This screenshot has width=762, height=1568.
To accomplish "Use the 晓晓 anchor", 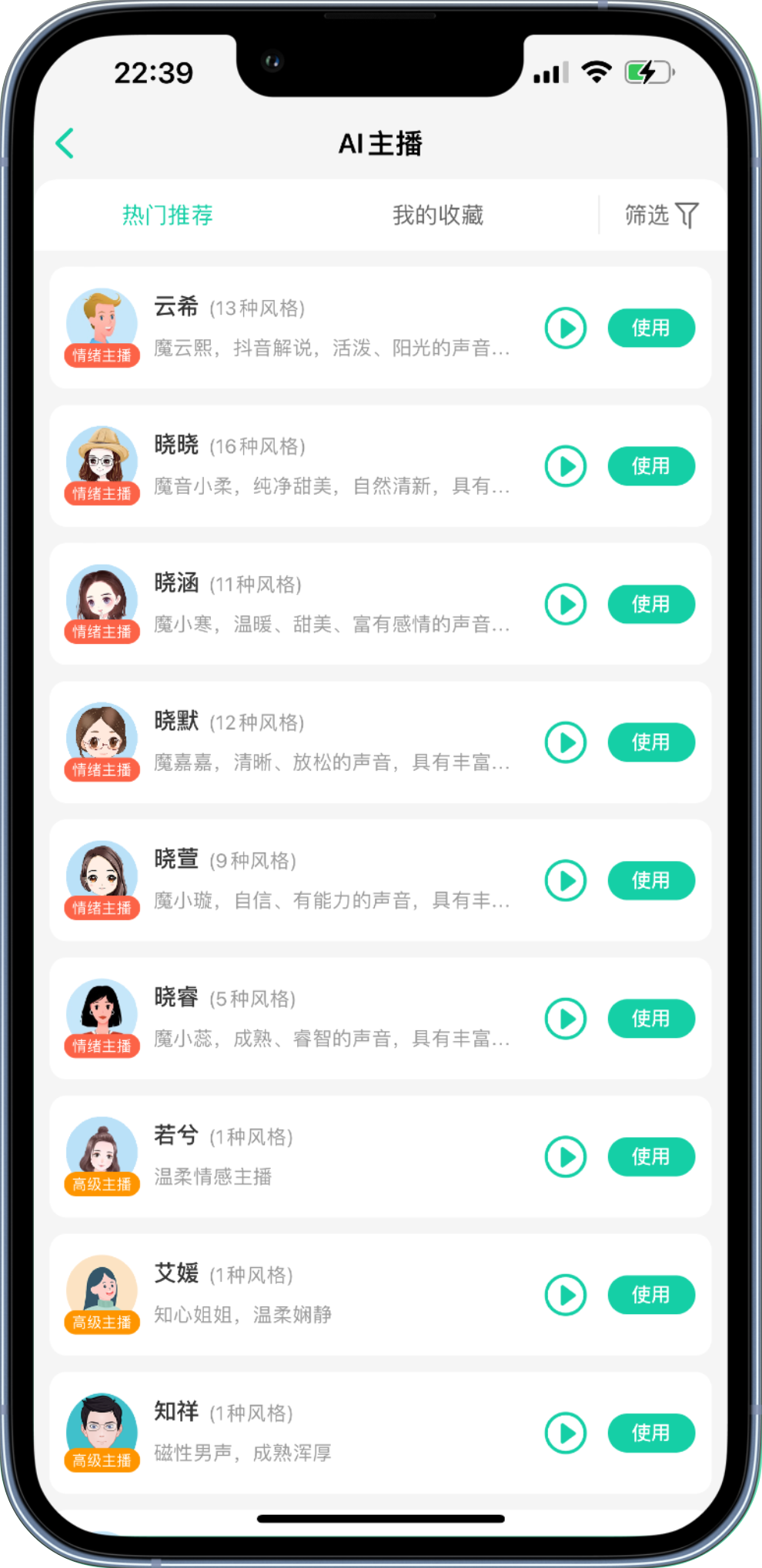I will pyautogui.click(x=651, y=466).
